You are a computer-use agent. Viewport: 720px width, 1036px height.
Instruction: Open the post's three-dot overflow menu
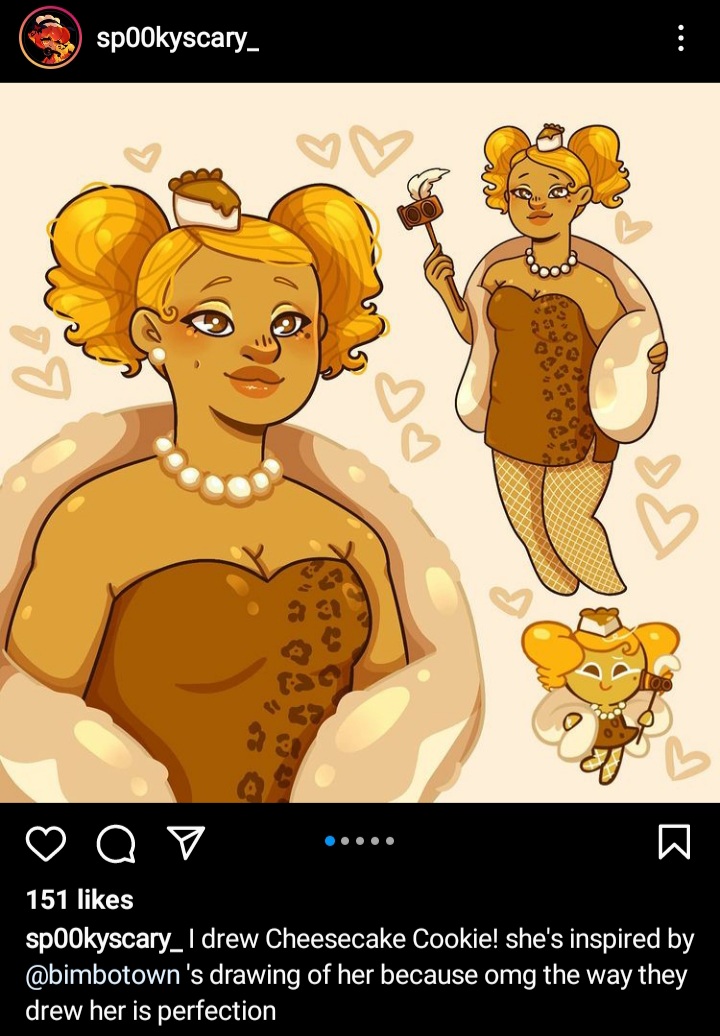681,39
